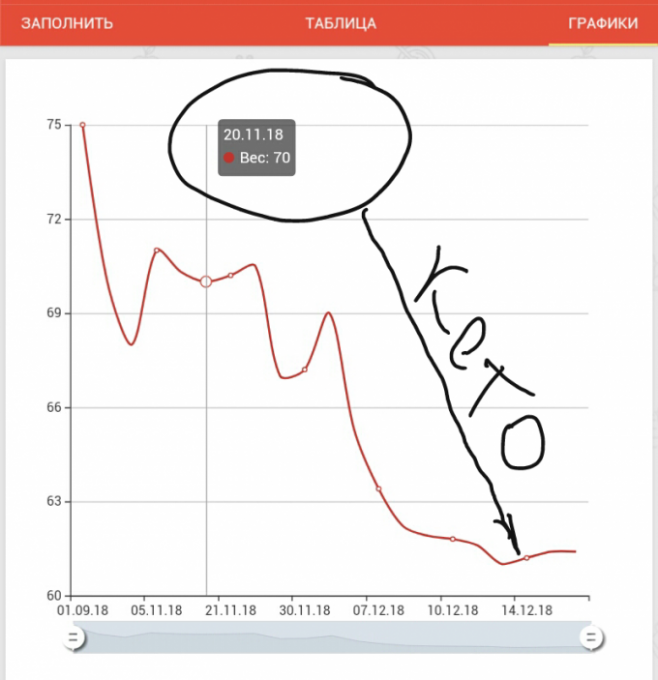
Task: Open the ТАБЛИЦА tab
Action: pos(341,23)
